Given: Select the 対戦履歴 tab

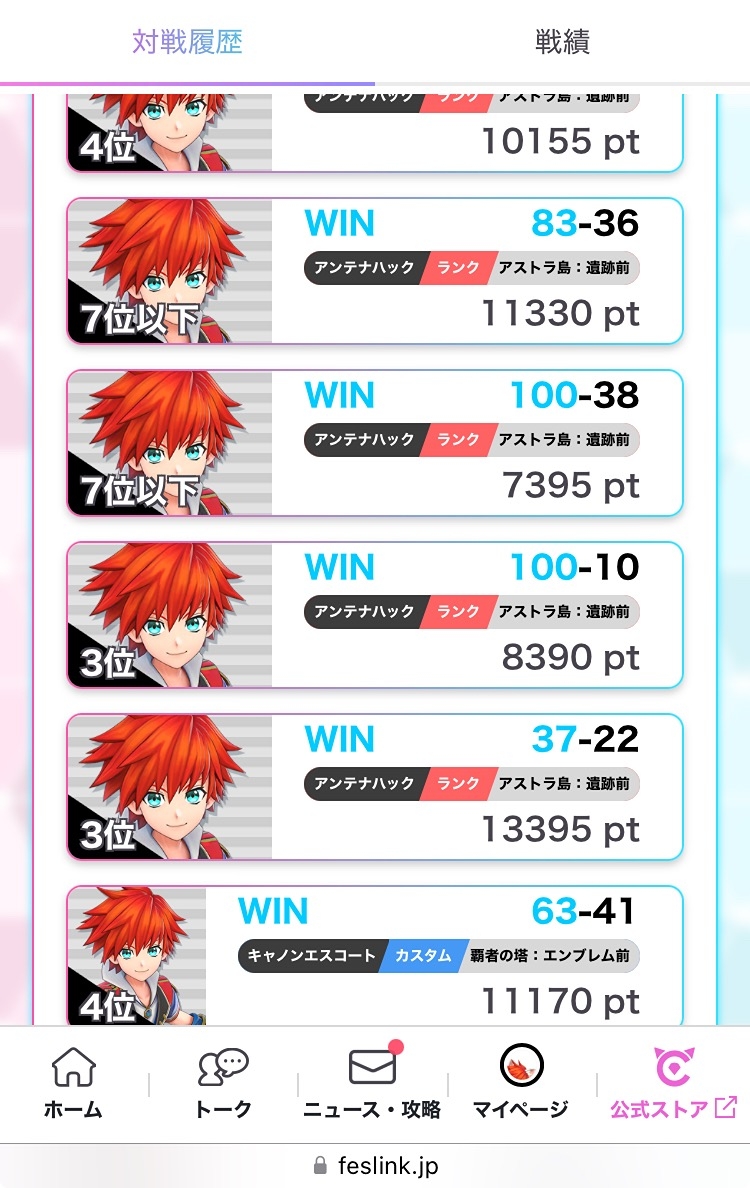Looking at the screenshot, I should tap(187, 42).
